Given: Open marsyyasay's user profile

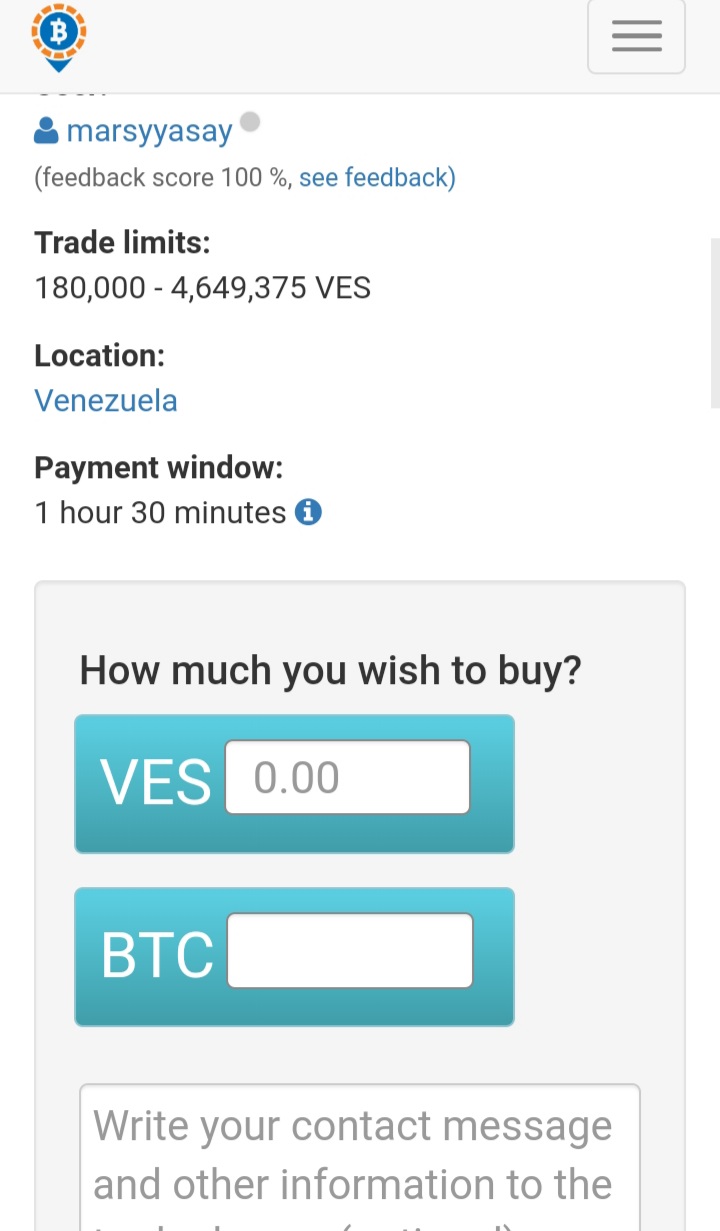Looking at the screenshot, I should [149, 131].
